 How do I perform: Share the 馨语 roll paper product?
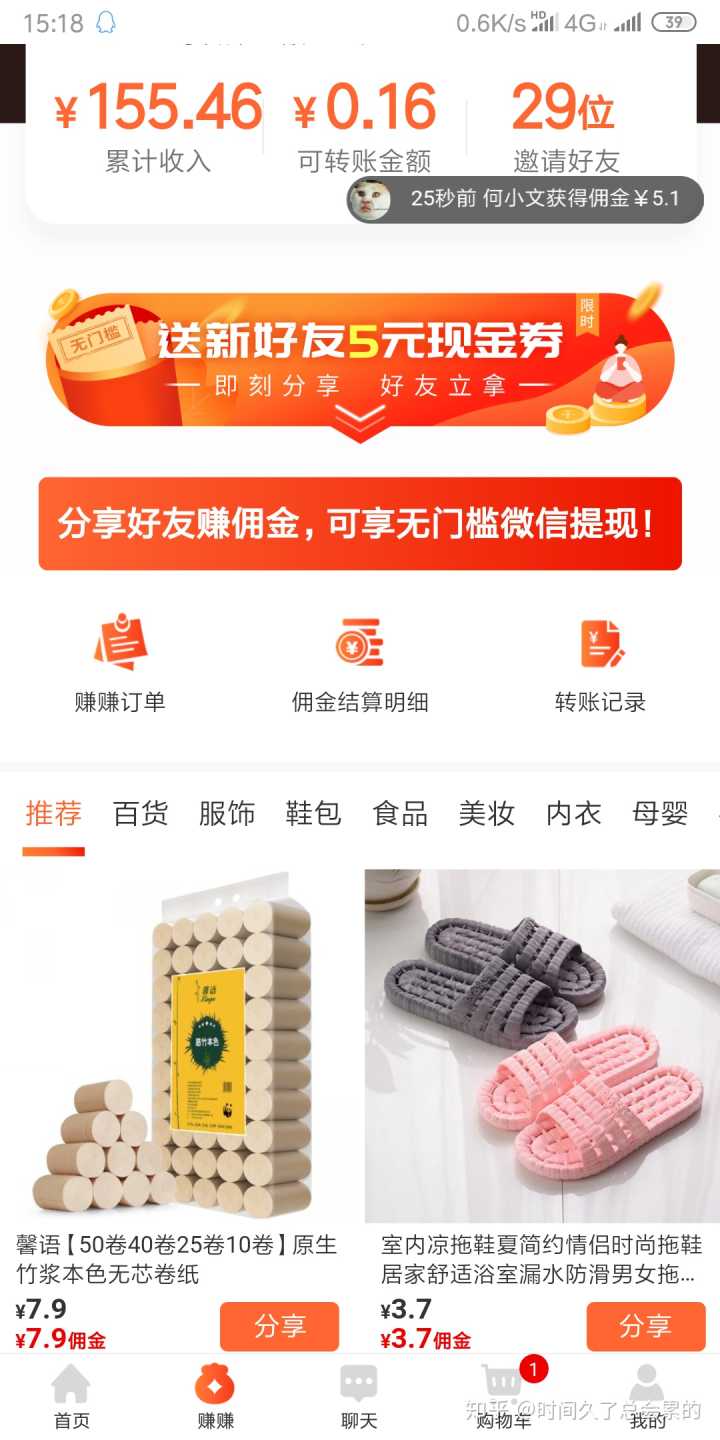[279, 1326]
